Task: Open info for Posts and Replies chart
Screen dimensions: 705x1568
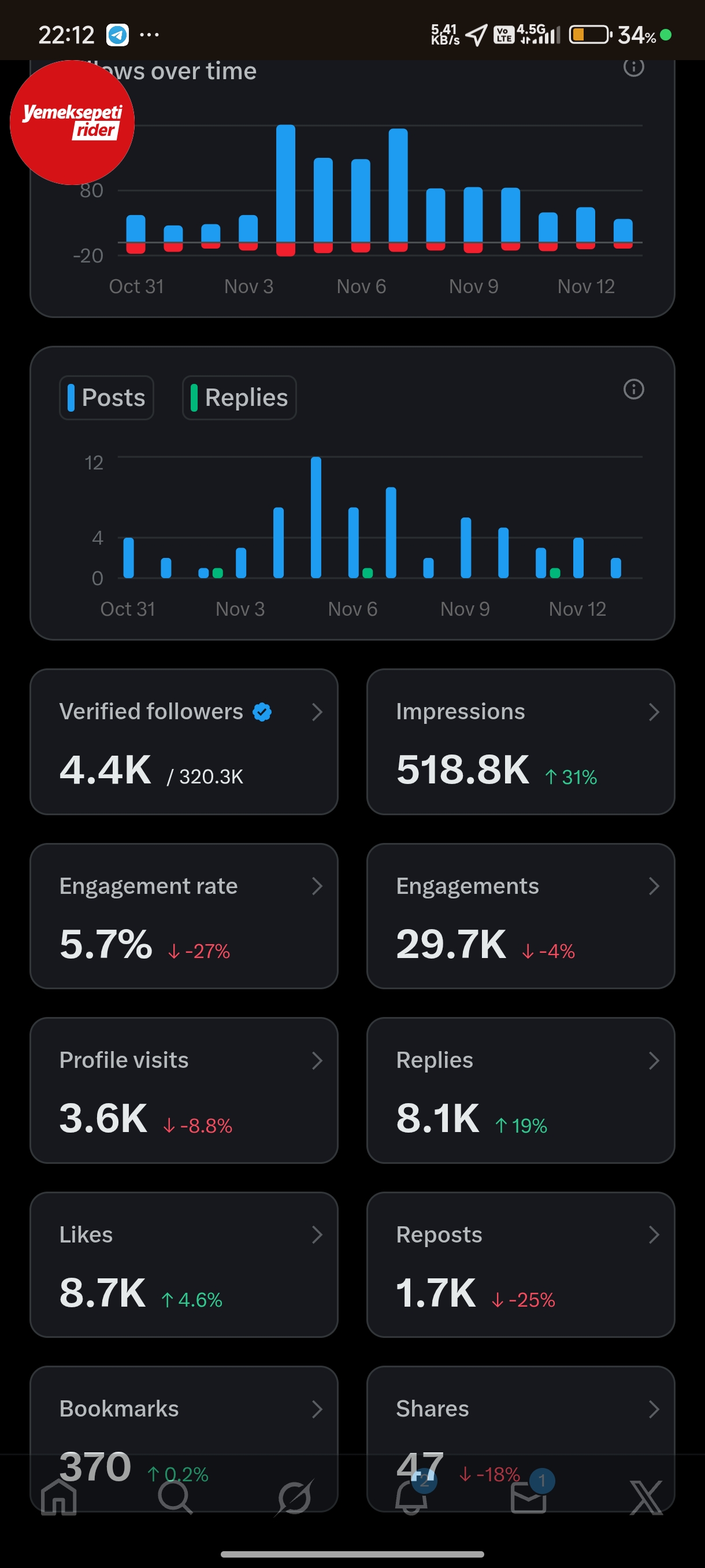Action: pyautogui.click(x=633, y=389)
